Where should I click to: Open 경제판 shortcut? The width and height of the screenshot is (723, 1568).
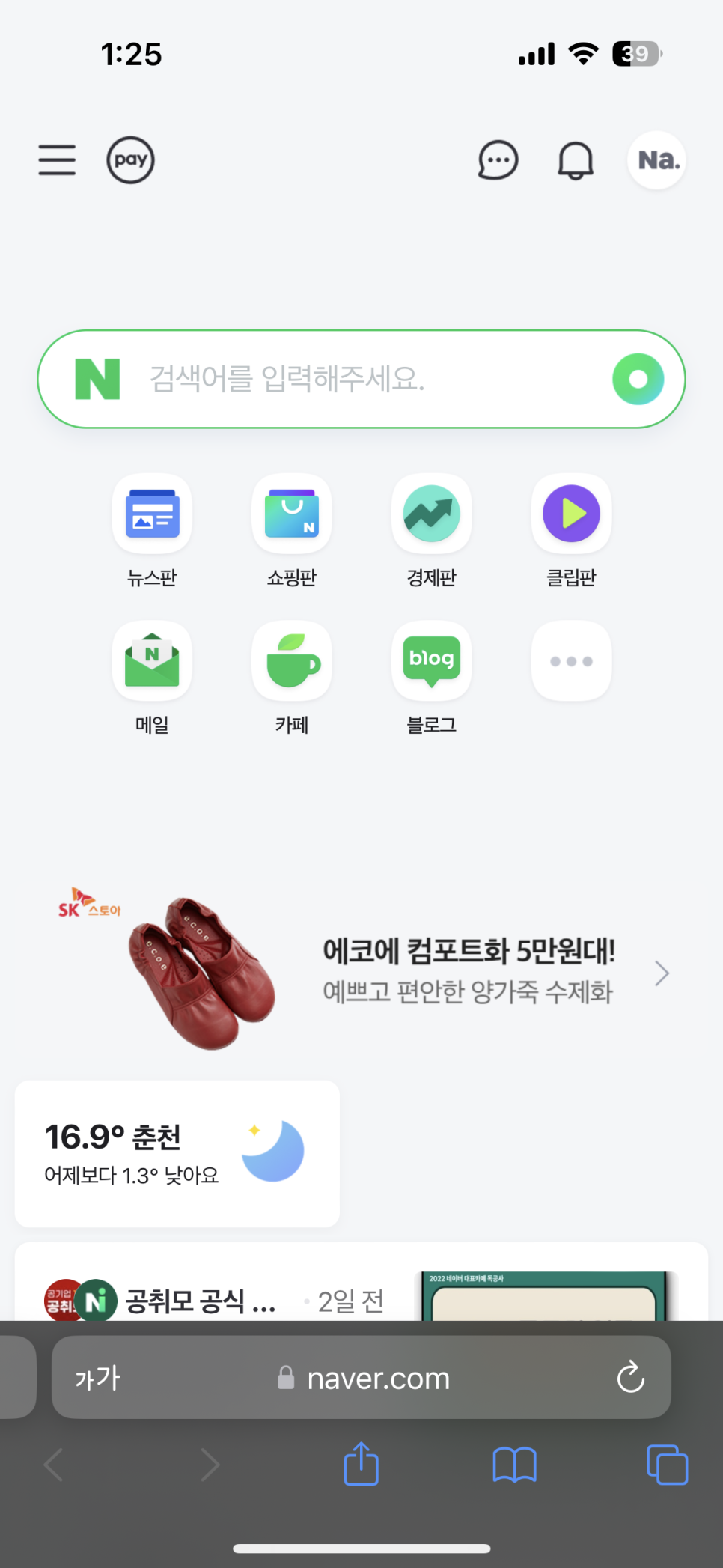(x=432, y=515)
